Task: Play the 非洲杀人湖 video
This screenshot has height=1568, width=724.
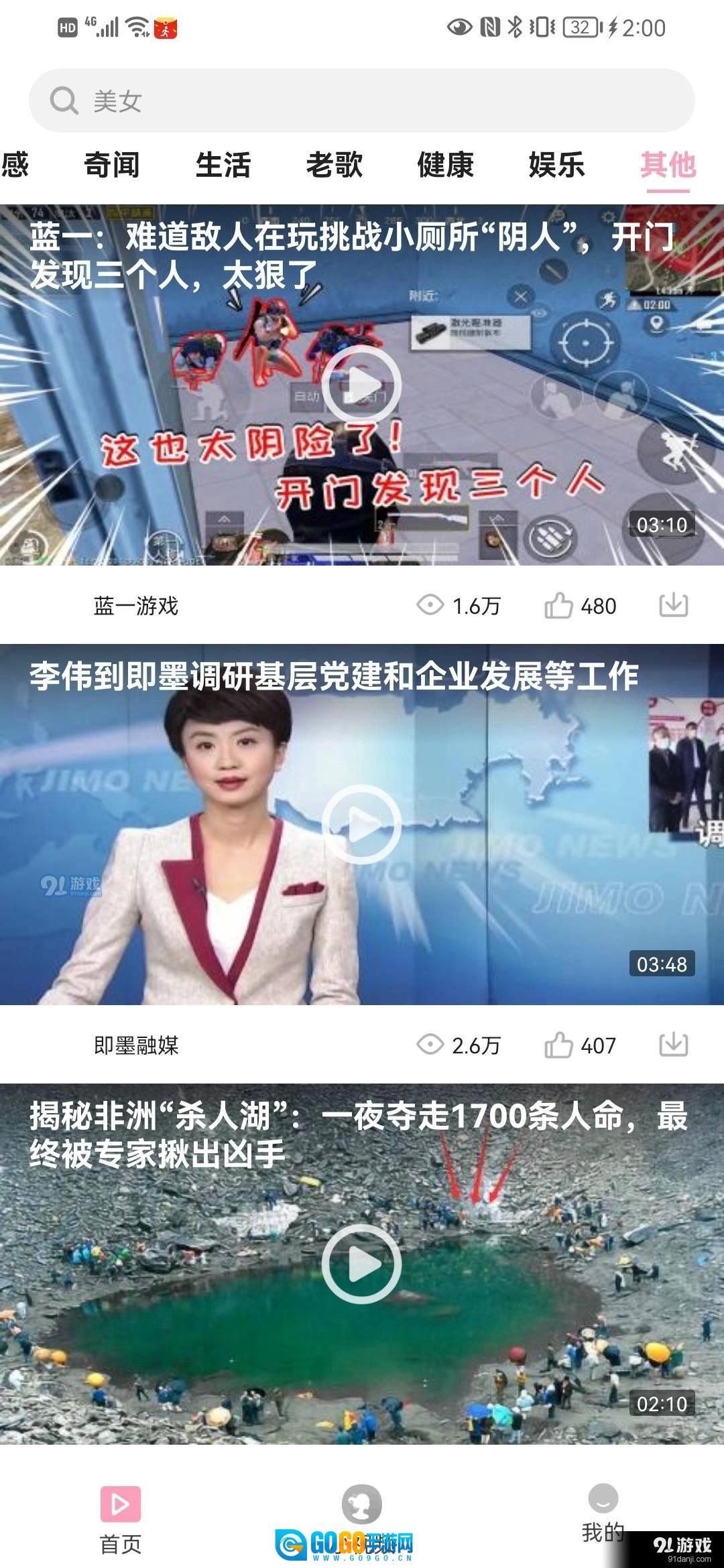Action: [x=361, y=1264]
